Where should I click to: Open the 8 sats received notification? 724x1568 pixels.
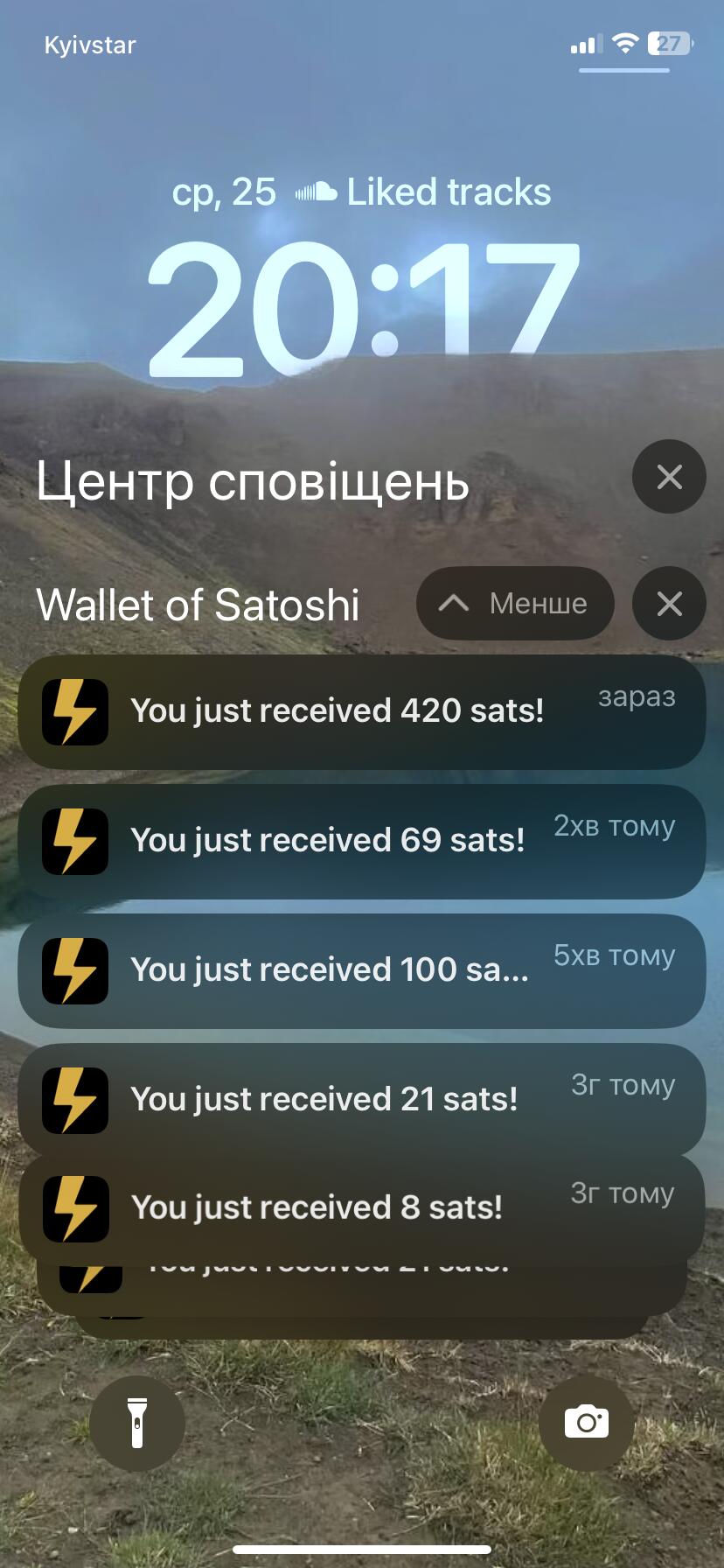tap(361, 1207)
